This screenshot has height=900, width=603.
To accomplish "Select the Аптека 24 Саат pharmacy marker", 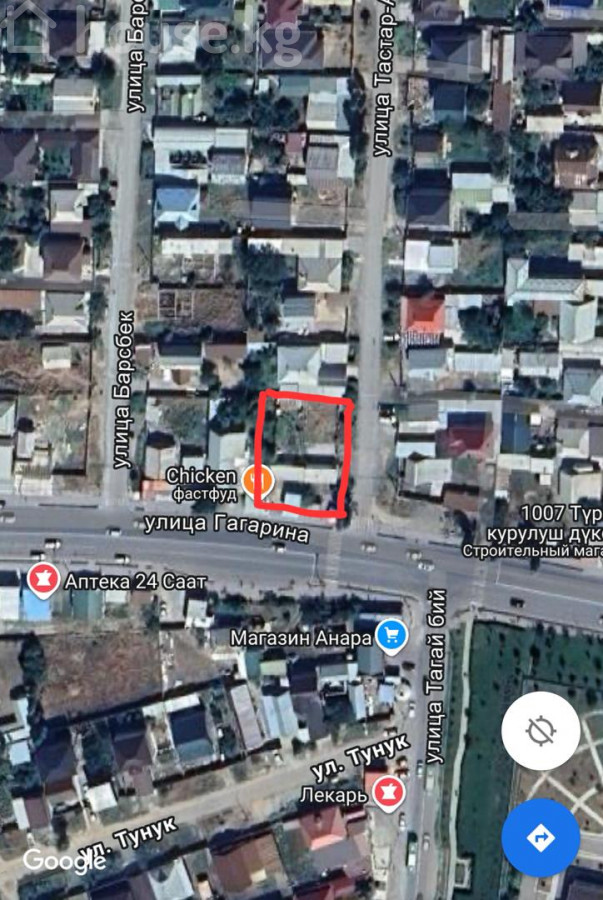I will pyautogui.click(x=42, y=577).
